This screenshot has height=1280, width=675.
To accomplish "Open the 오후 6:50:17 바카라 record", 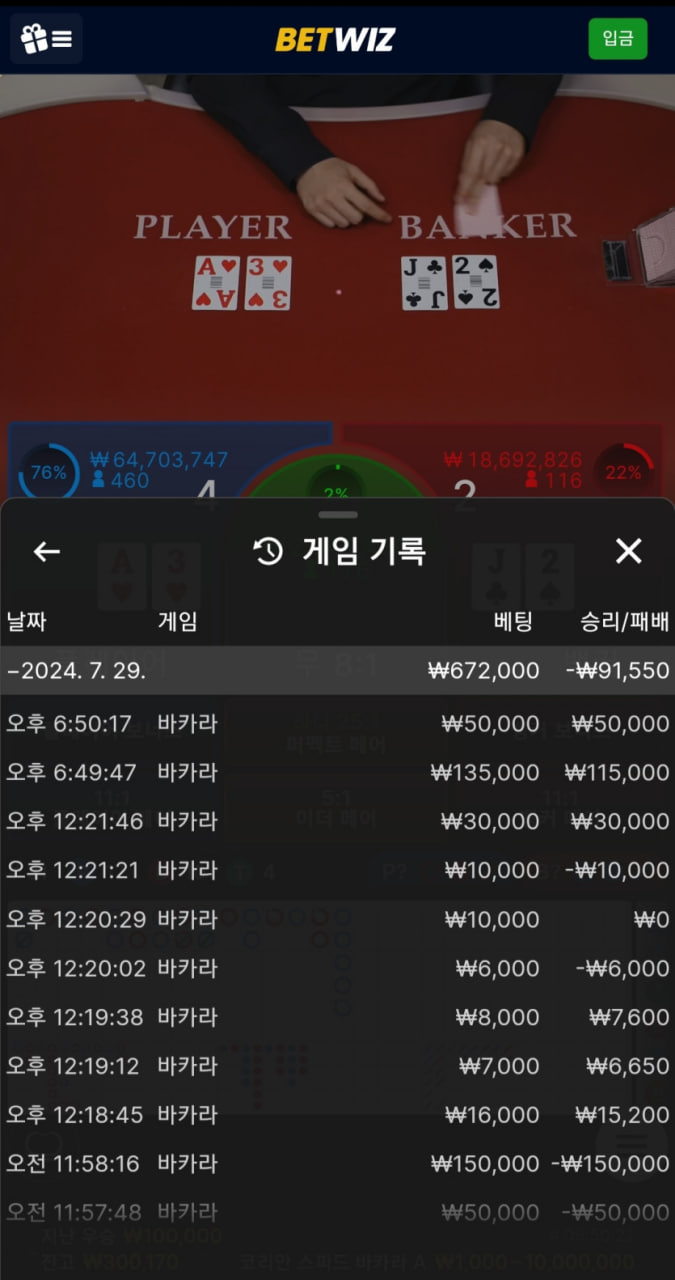I will click(337, 723).
